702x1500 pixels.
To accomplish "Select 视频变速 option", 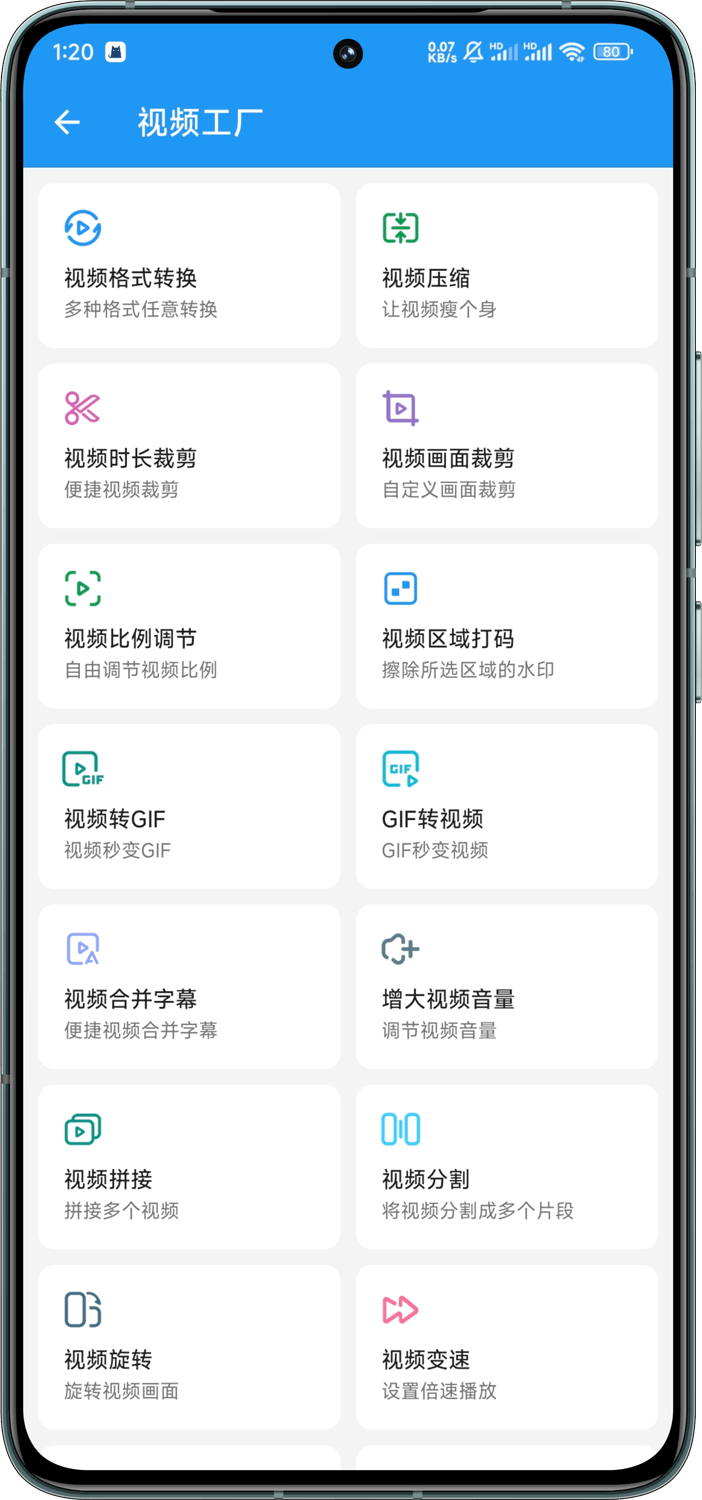I will coord(506,1346).
